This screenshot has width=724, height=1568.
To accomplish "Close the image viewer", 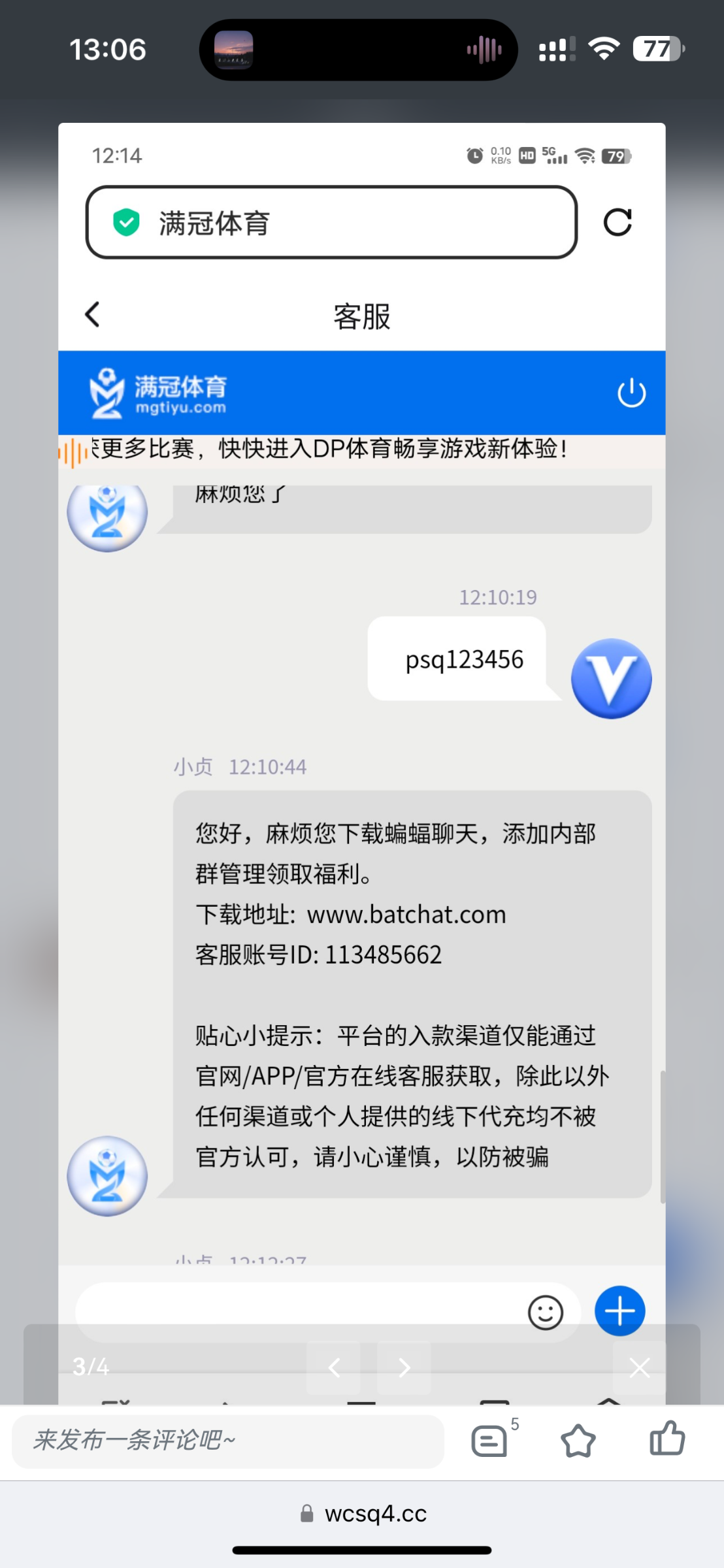I will [x=639, y=1367].
